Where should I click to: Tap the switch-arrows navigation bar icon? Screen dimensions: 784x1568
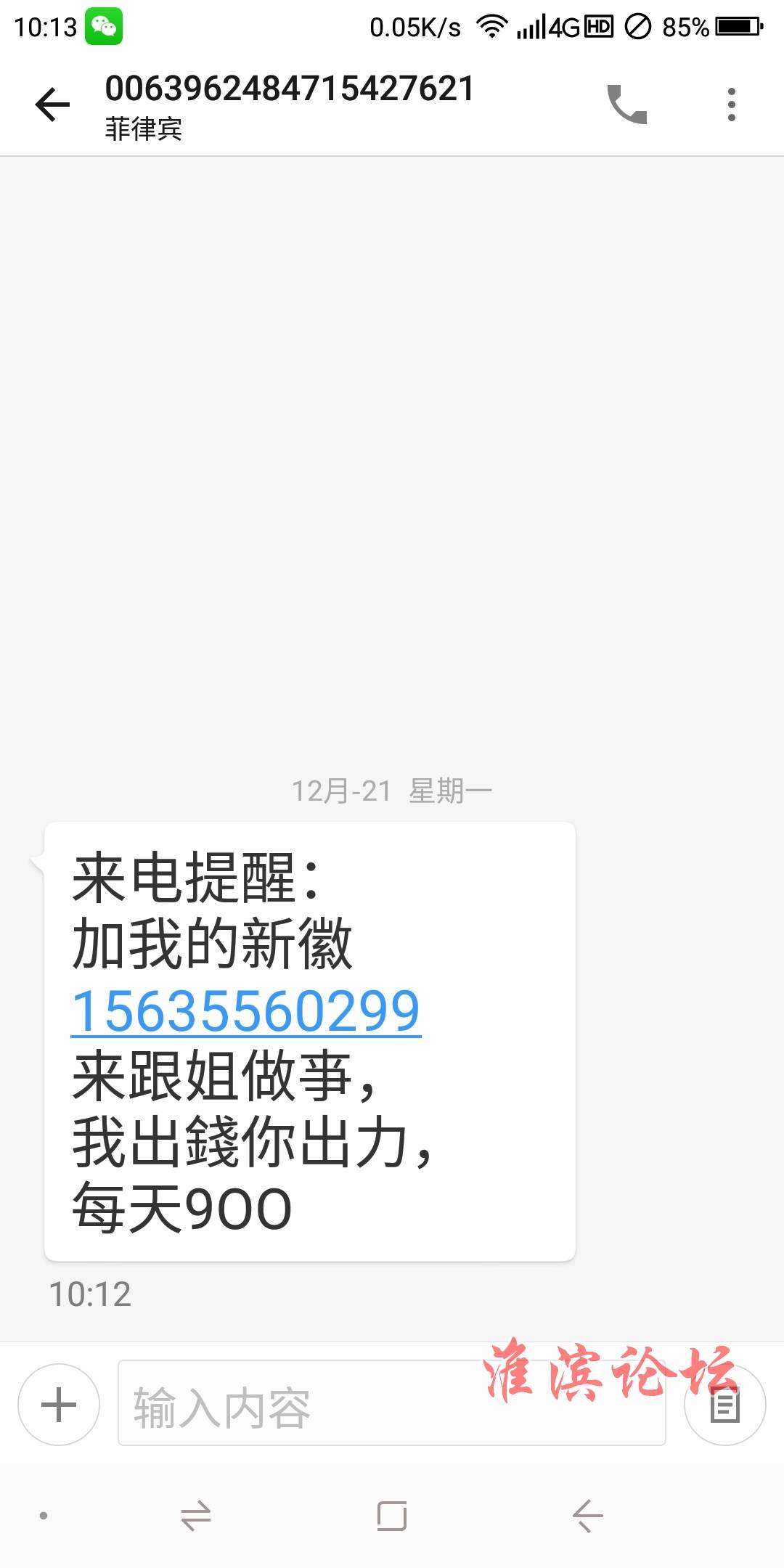pos(196,1516)
